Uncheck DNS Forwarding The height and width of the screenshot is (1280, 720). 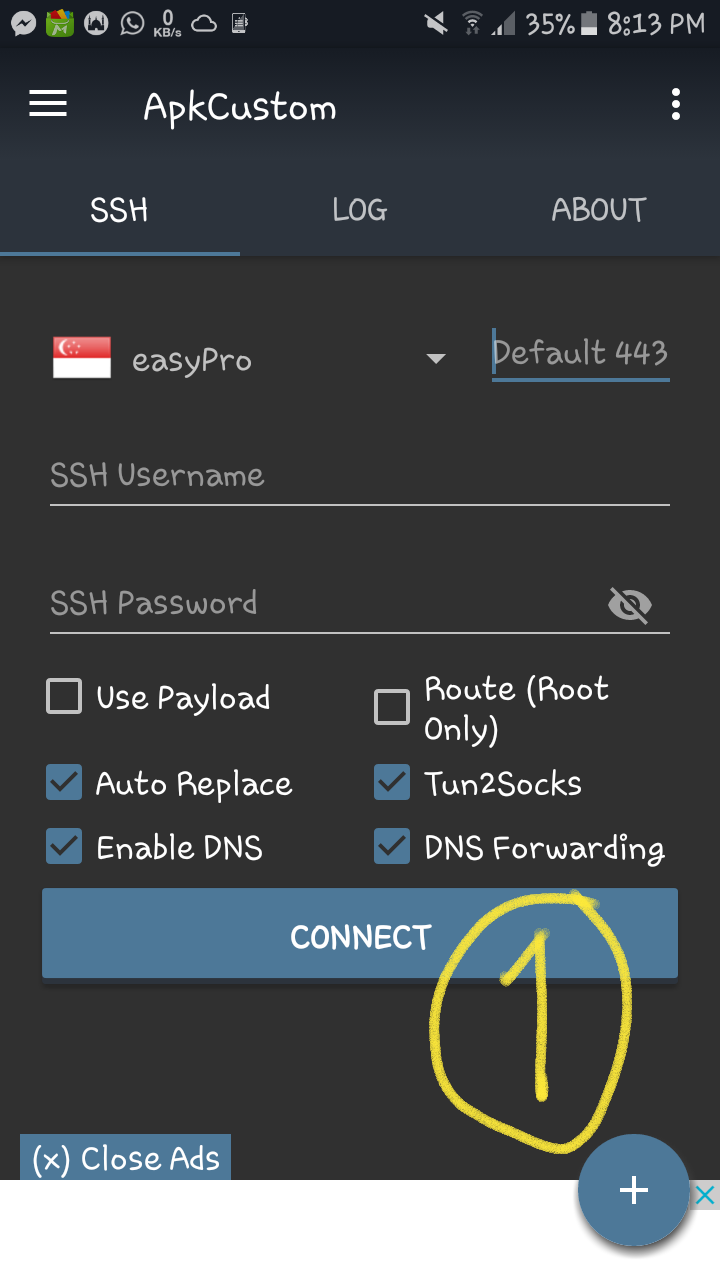click(392, 847)
